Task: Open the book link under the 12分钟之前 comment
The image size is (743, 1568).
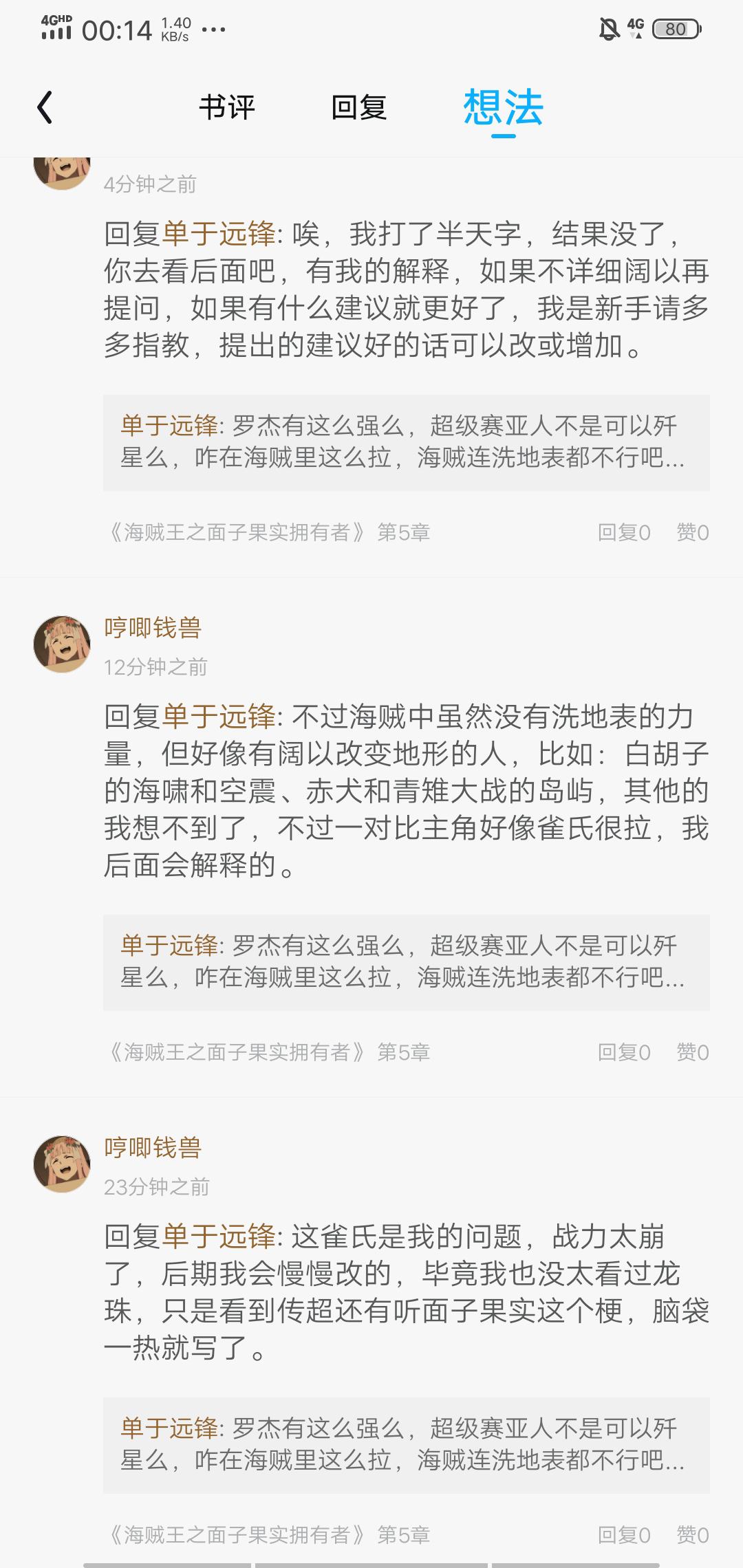Action: 267,1052
